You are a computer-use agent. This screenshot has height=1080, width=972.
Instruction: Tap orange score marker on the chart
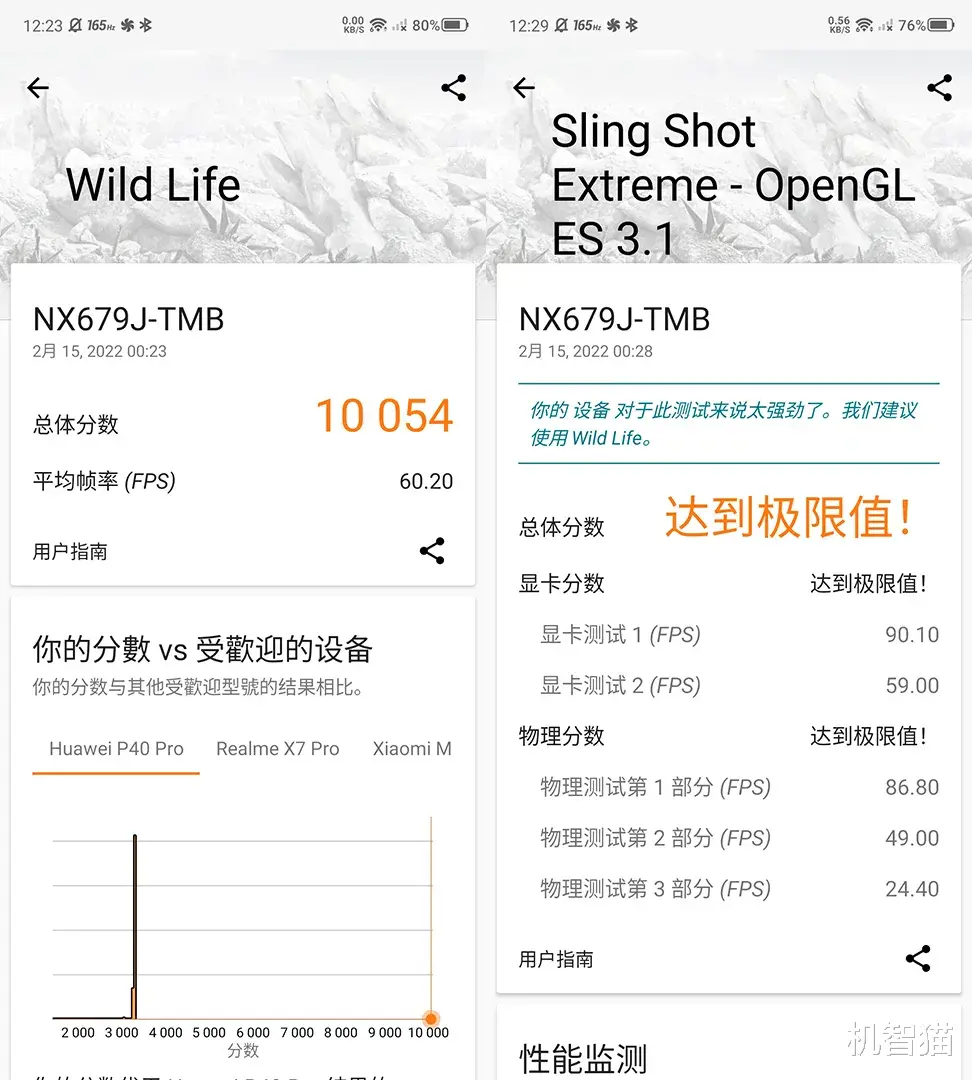click(430, 1018)
